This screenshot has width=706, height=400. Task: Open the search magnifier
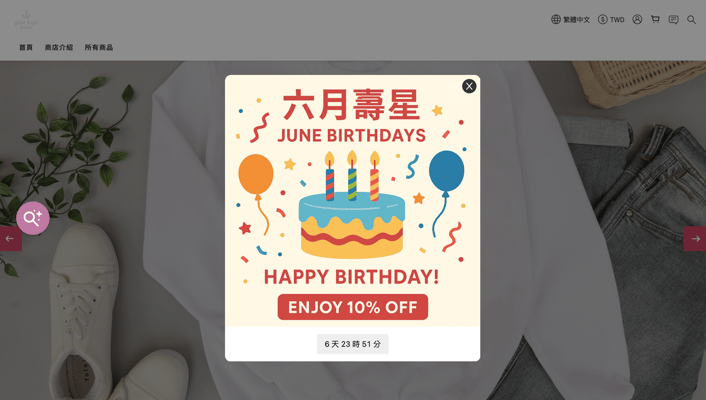[691, 19]
